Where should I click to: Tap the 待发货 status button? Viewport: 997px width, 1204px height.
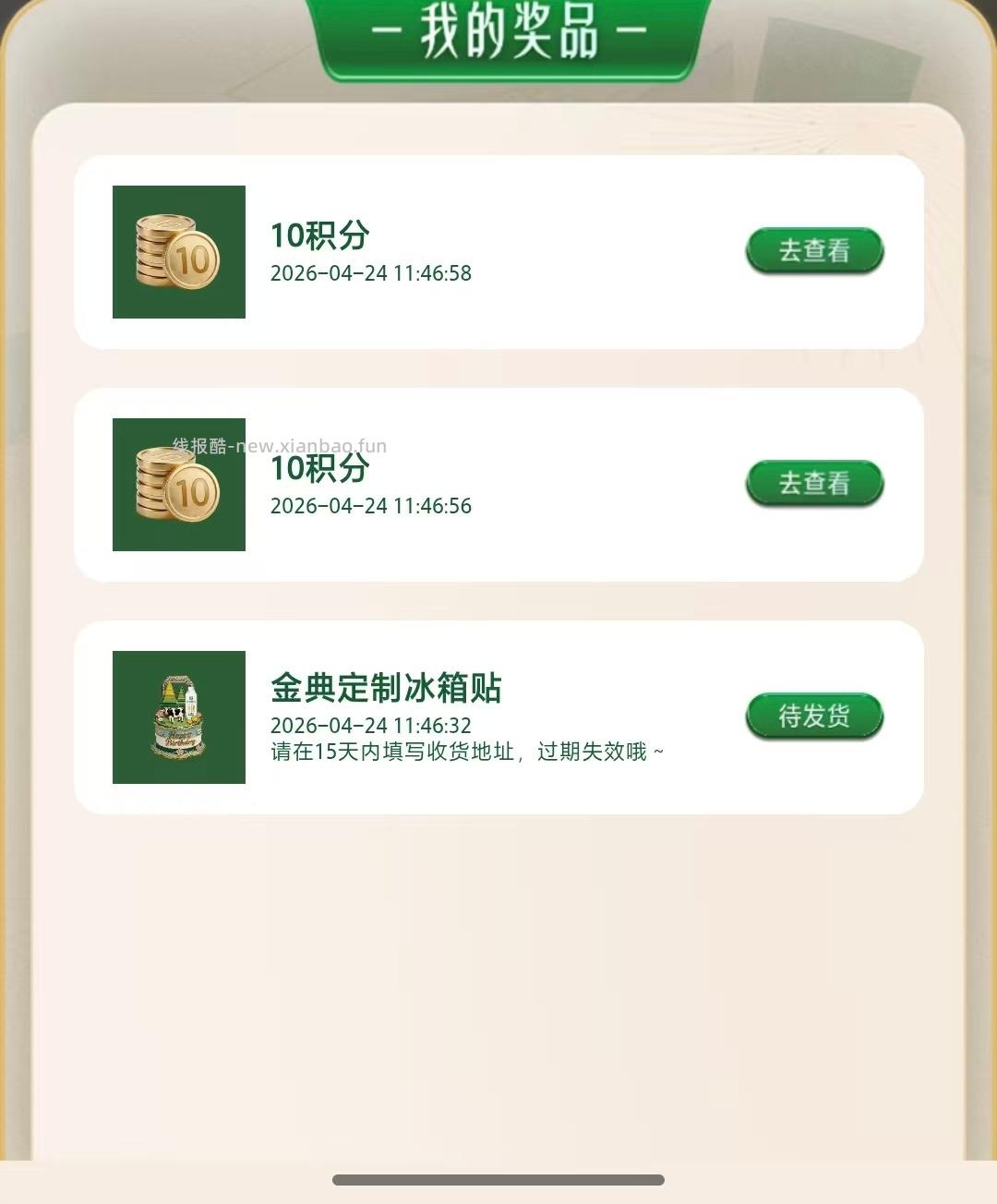(x=813, y=714)
